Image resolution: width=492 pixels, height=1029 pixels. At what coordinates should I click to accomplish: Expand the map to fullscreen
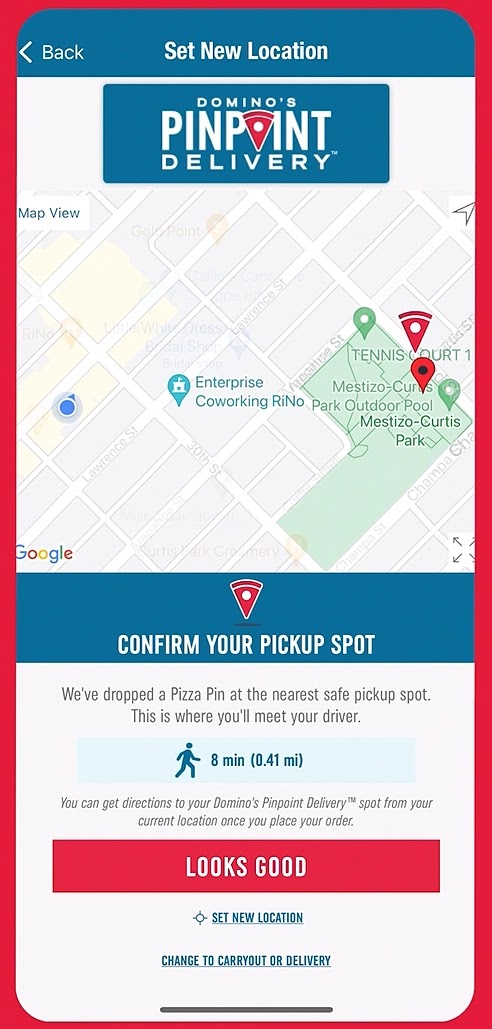(463, 550)
